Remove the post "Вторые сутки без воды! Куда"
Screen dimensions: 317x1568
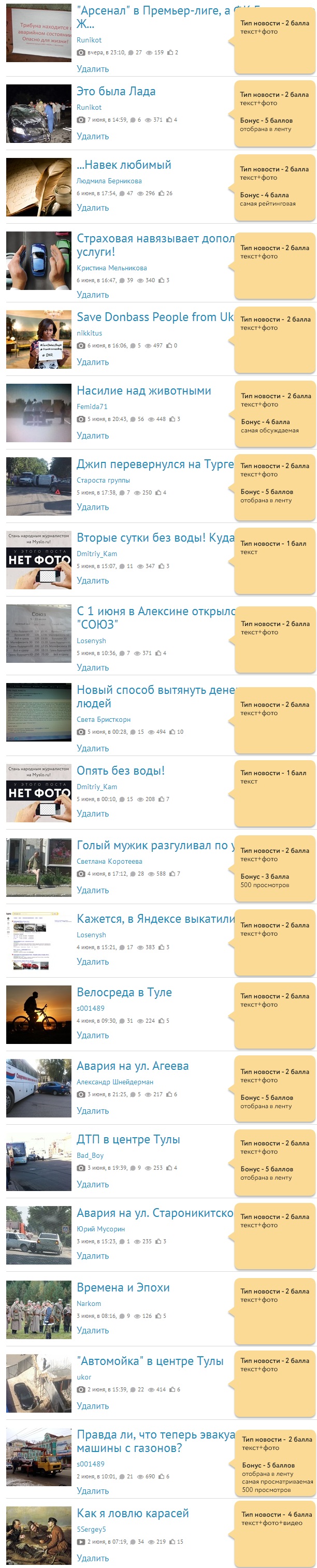pyautogui.click(x=93, y=580)
